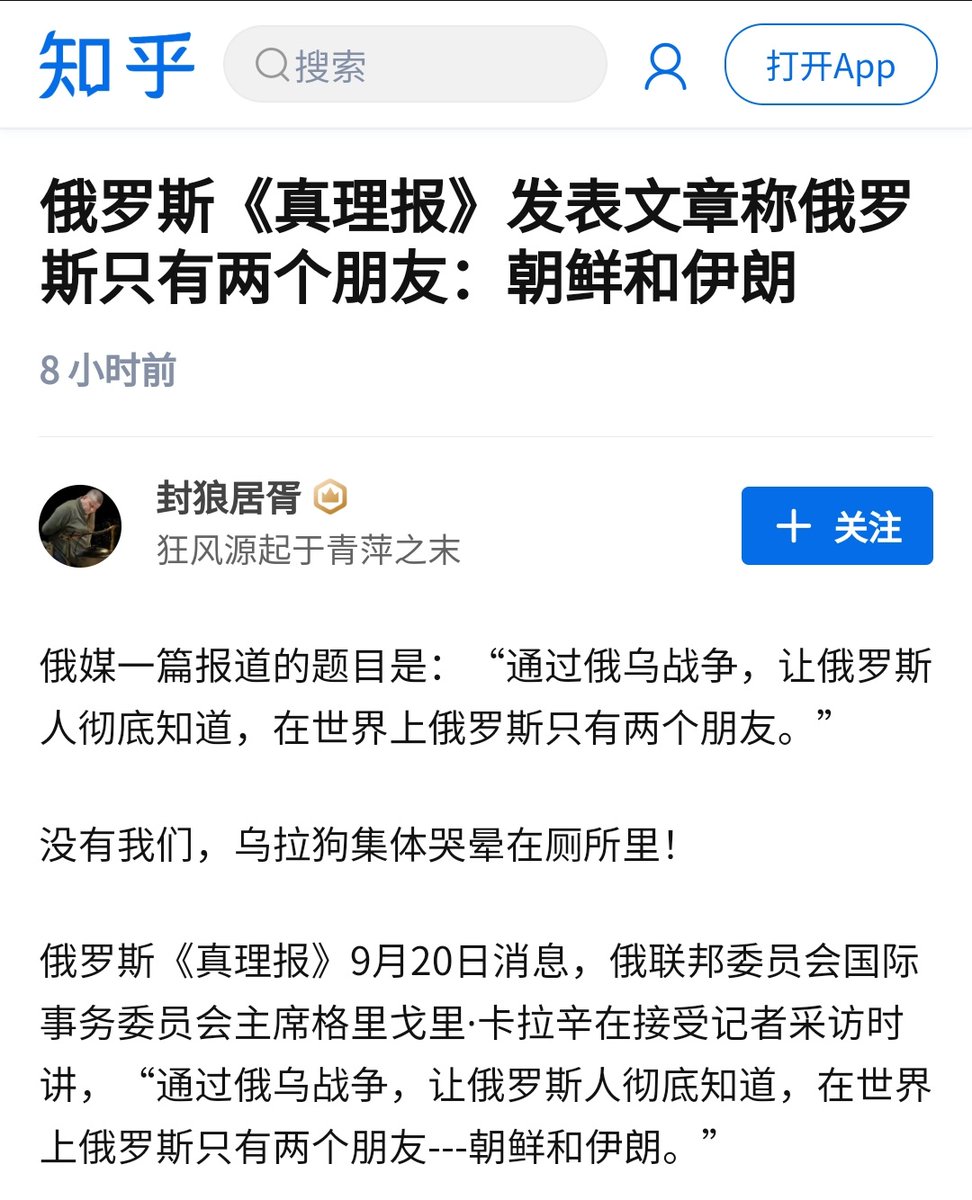Open 封狼居胥's profile avatar
The image size is (972, 1200).
[80, 526]
